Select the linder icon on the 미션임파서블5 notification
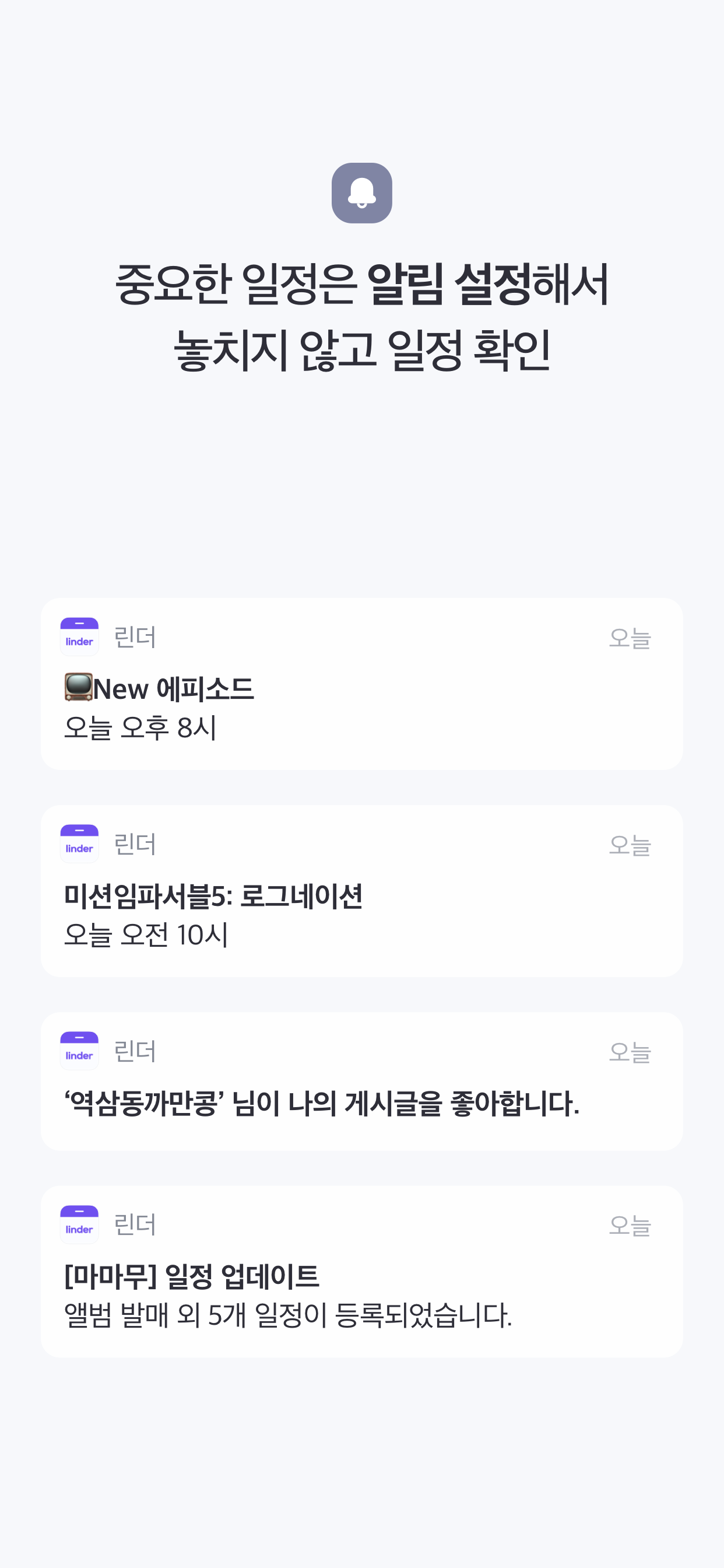 (79, 845)
